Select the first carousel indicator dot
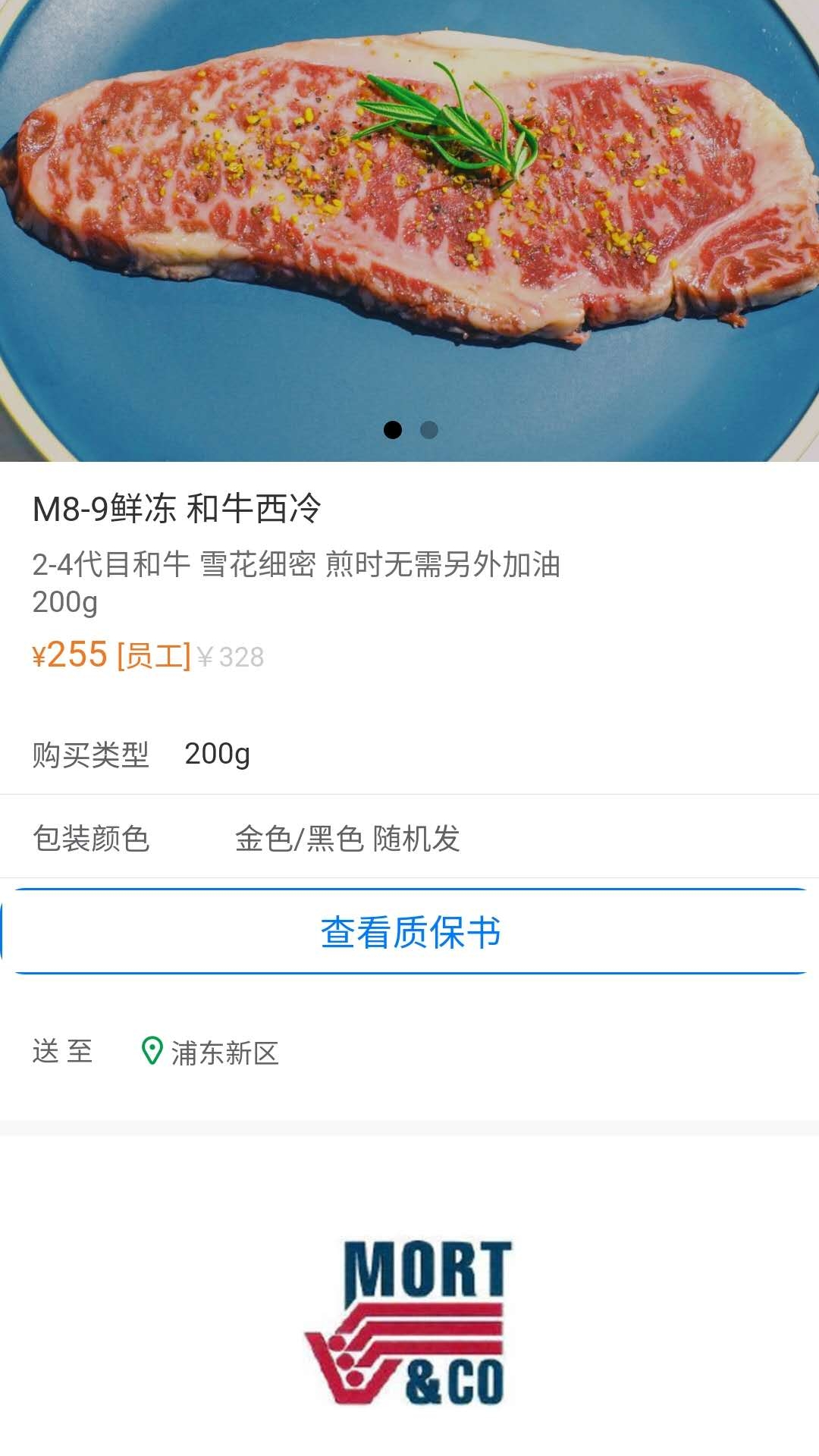Image resolution: width=819 pixels, height=1456 pixels. [x=394, y=429]
